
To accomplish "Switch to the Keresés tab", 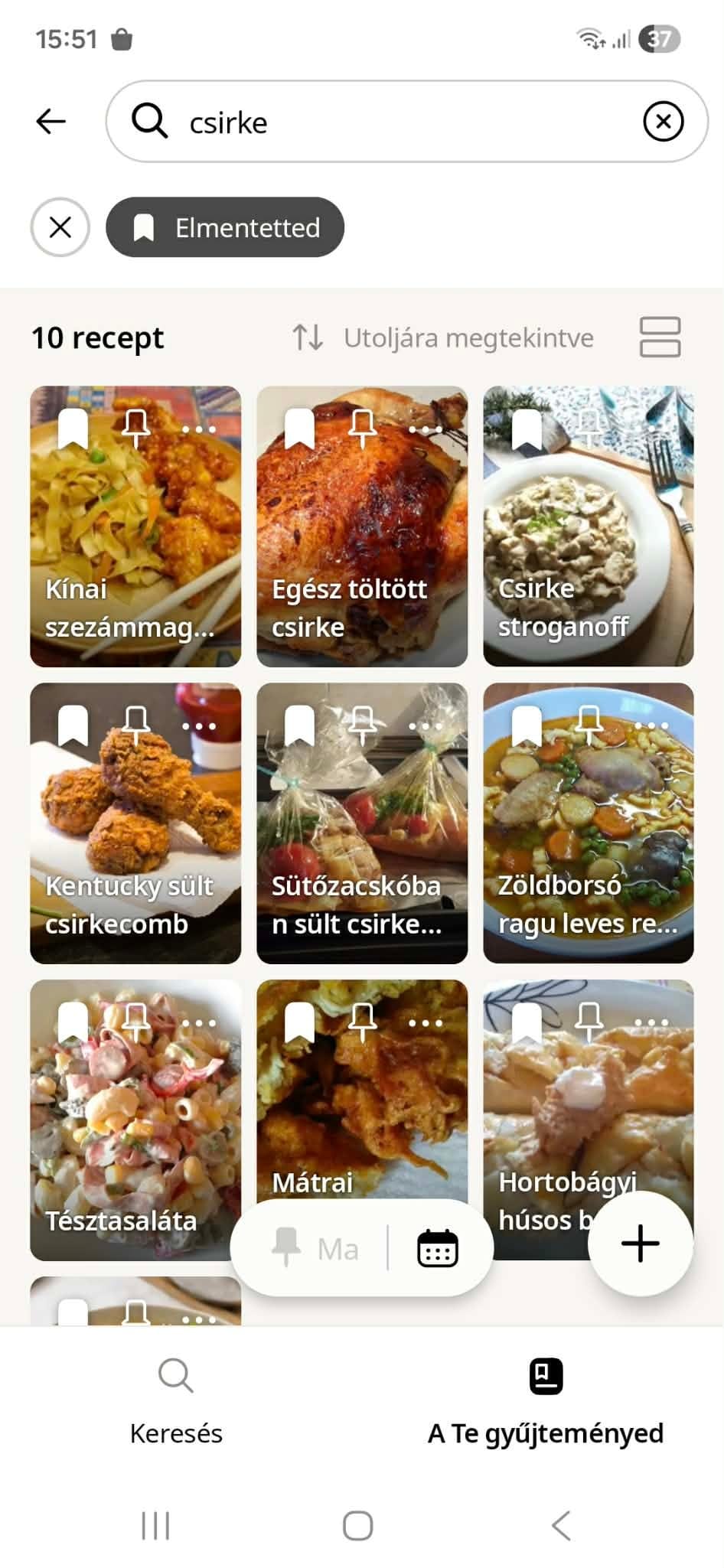I will pyautogui.click(x=176, y=1402).
